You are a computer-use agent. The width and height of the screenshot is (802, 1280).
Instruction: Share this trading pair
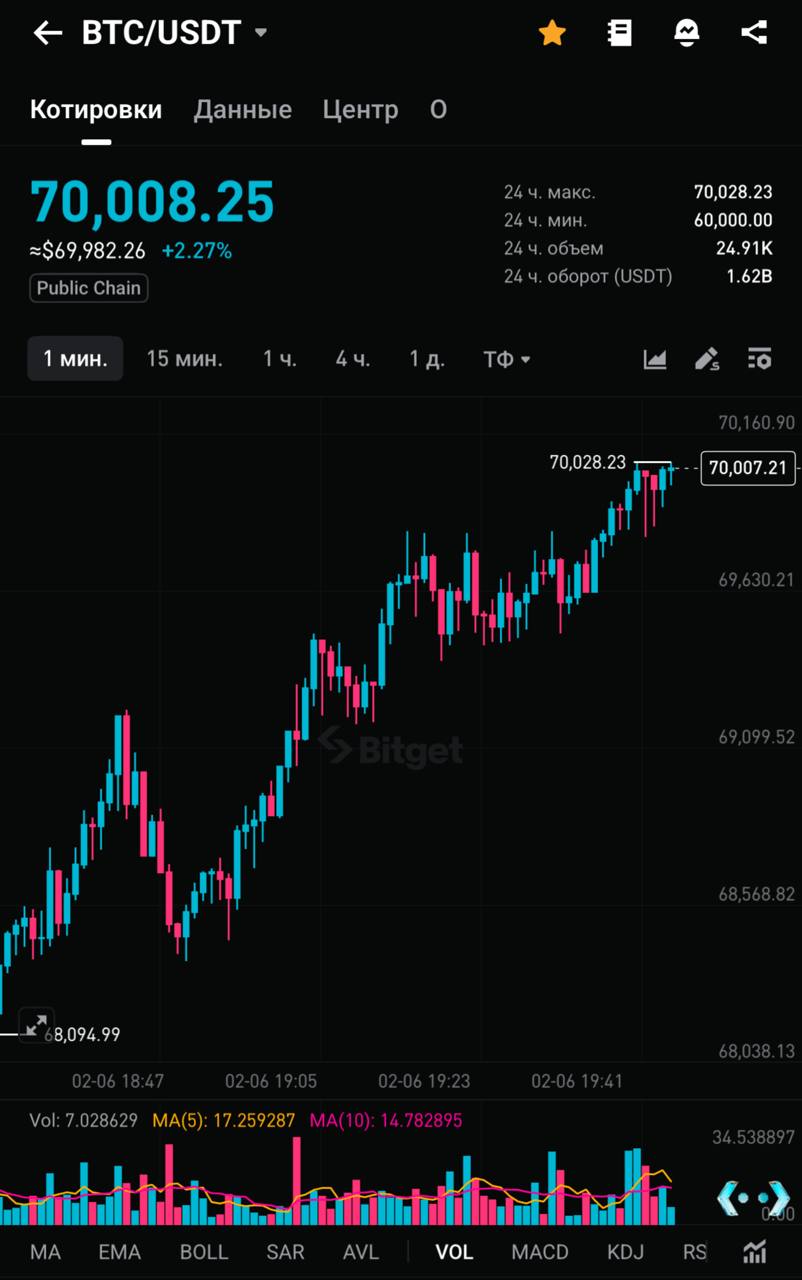(x=754, y=33)
